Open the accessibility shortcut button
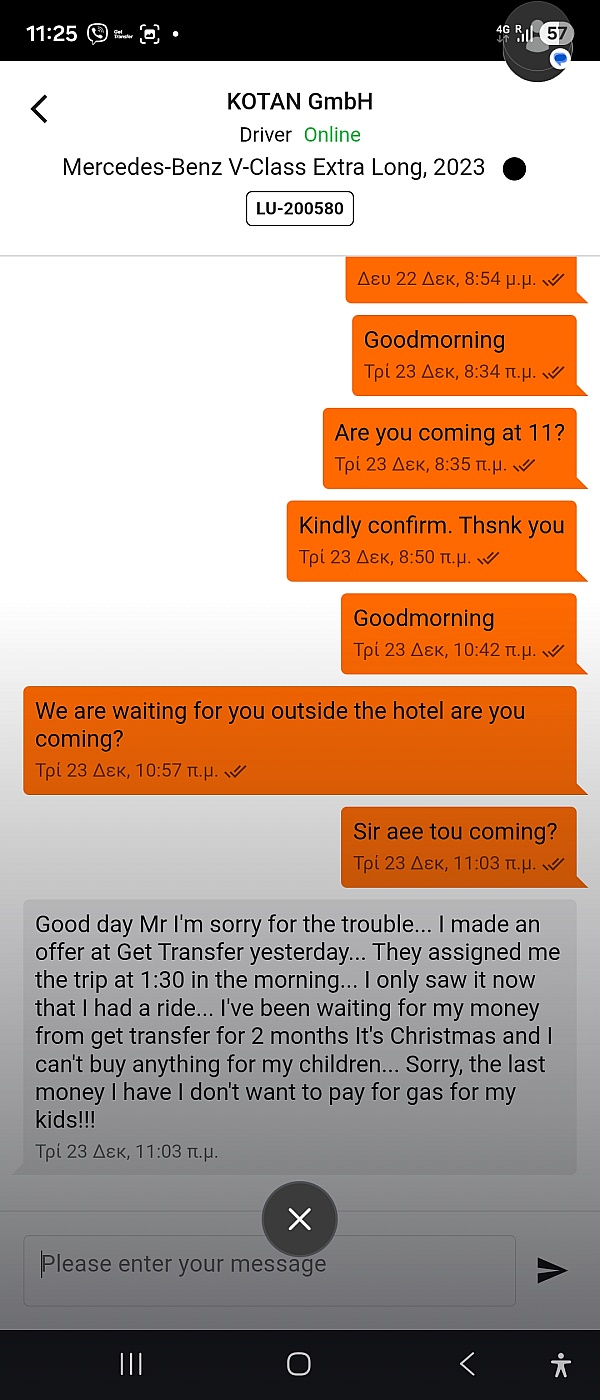Viewport: 600px width, 1400px height. pos(561,1364)
